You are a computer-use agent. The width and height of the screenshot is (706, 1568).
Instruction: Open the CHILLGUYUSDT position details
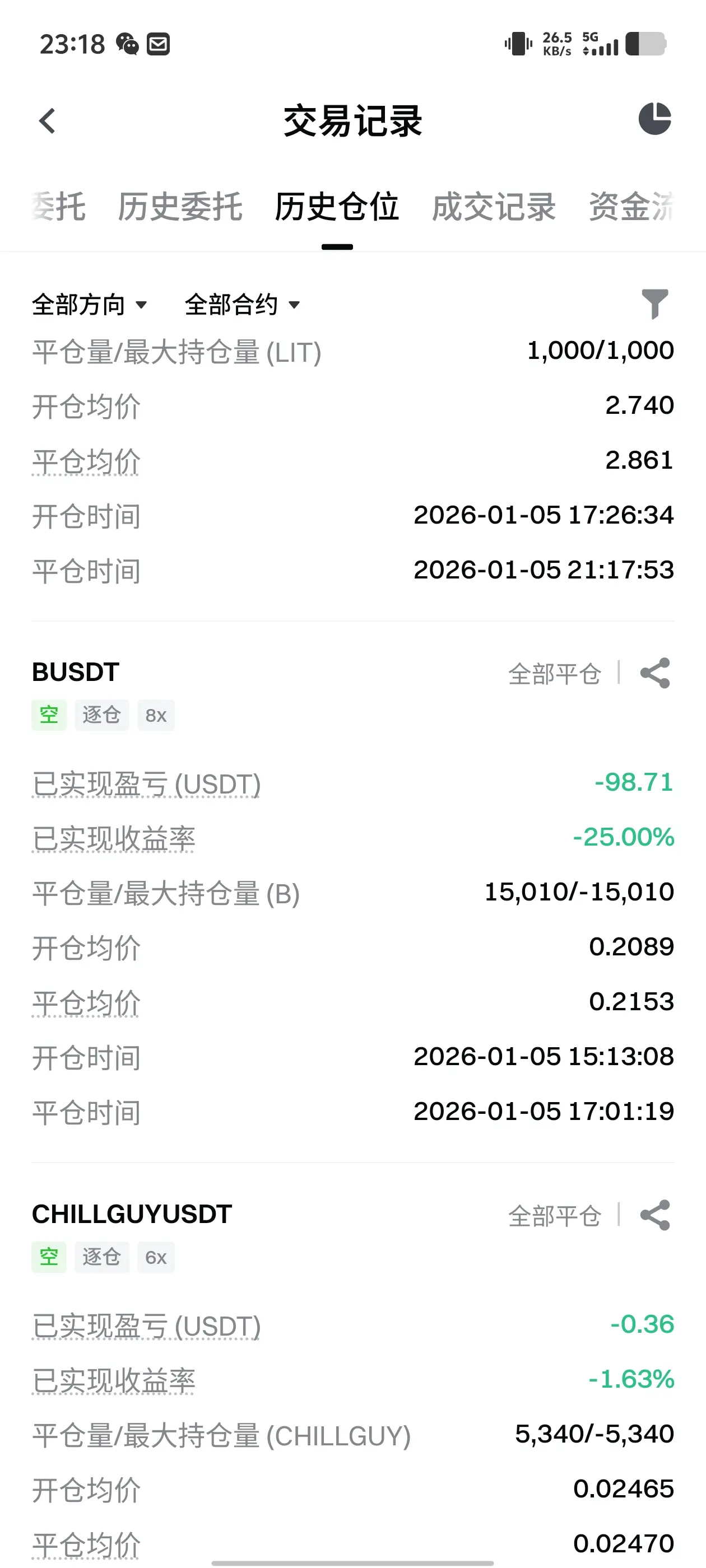pos(132,1214)
